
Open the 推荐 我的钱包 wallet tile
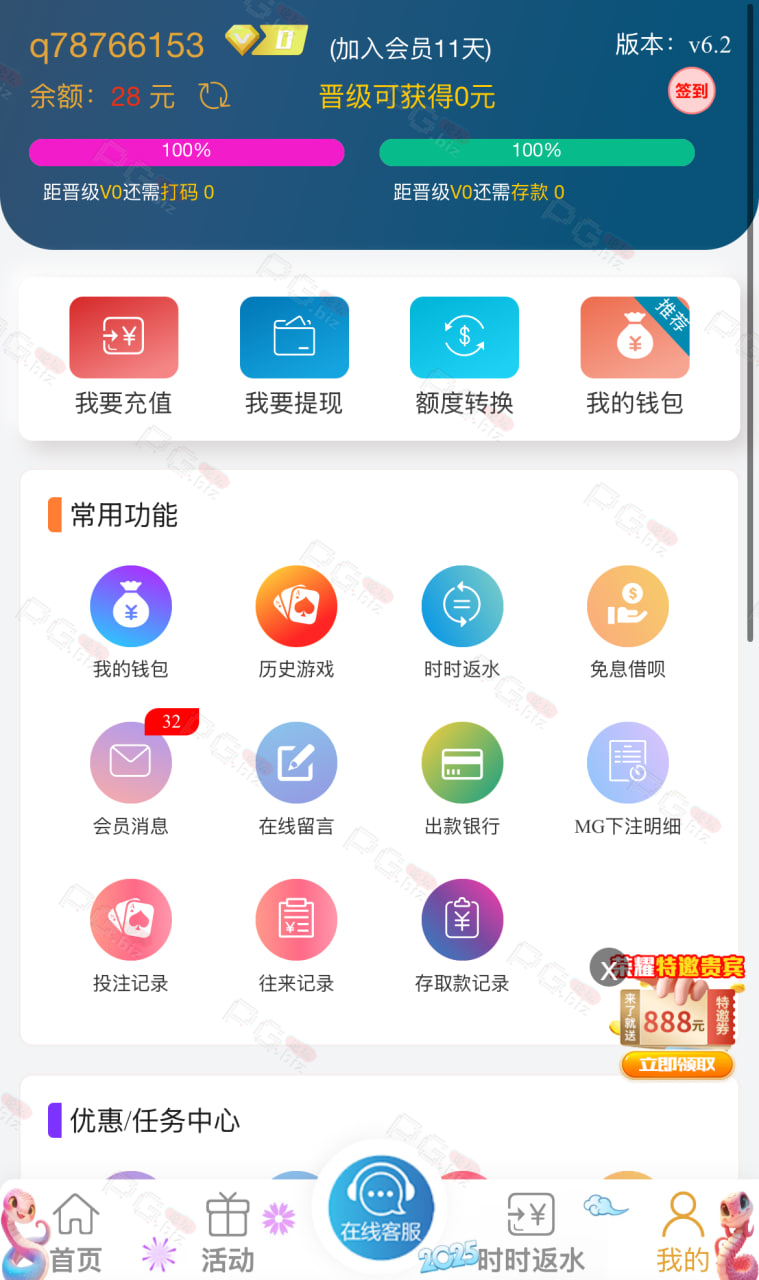[635, 357]
